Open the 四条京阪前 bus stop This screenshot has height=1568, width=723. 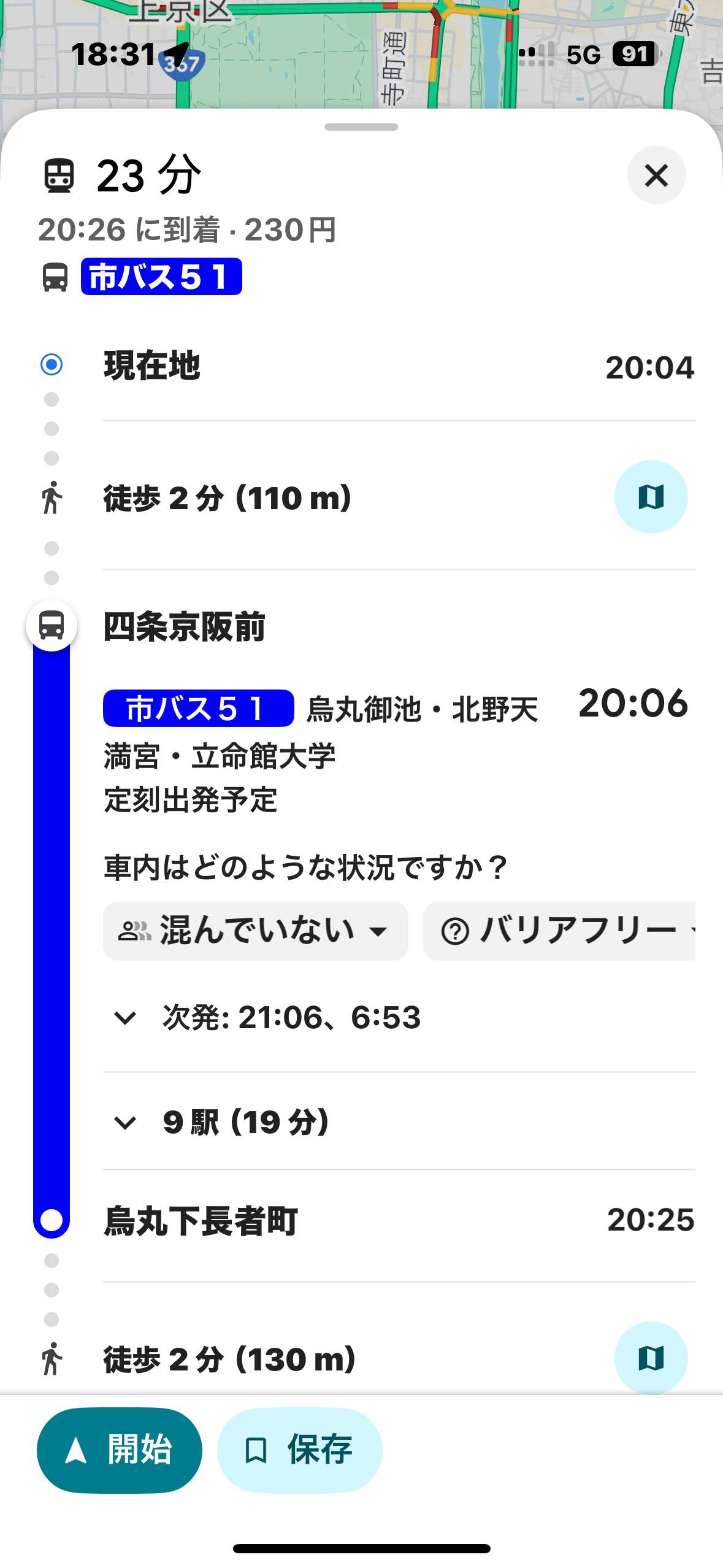[x=184, y=627]
